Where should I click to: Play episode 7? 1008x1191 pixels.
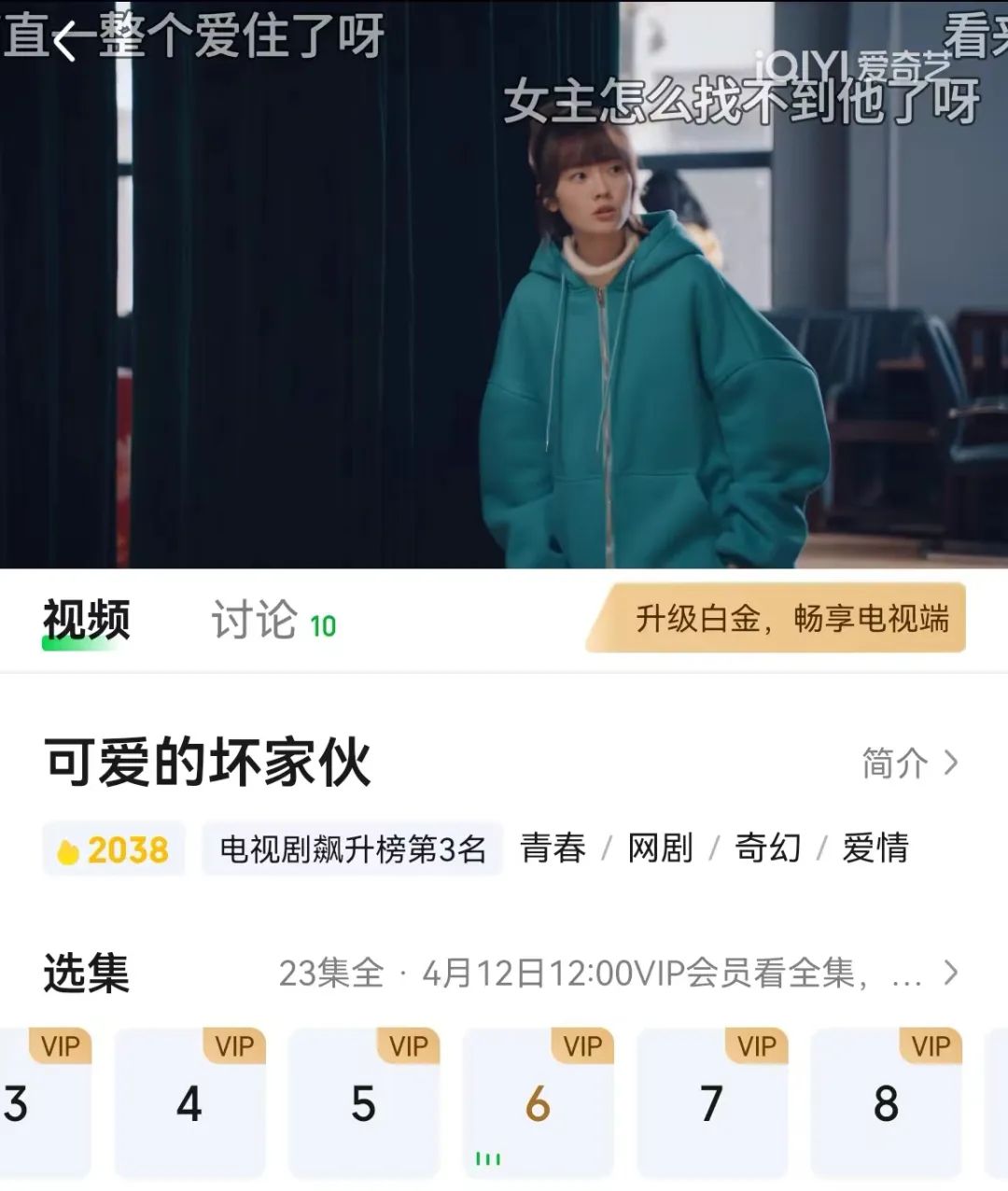711,1103
